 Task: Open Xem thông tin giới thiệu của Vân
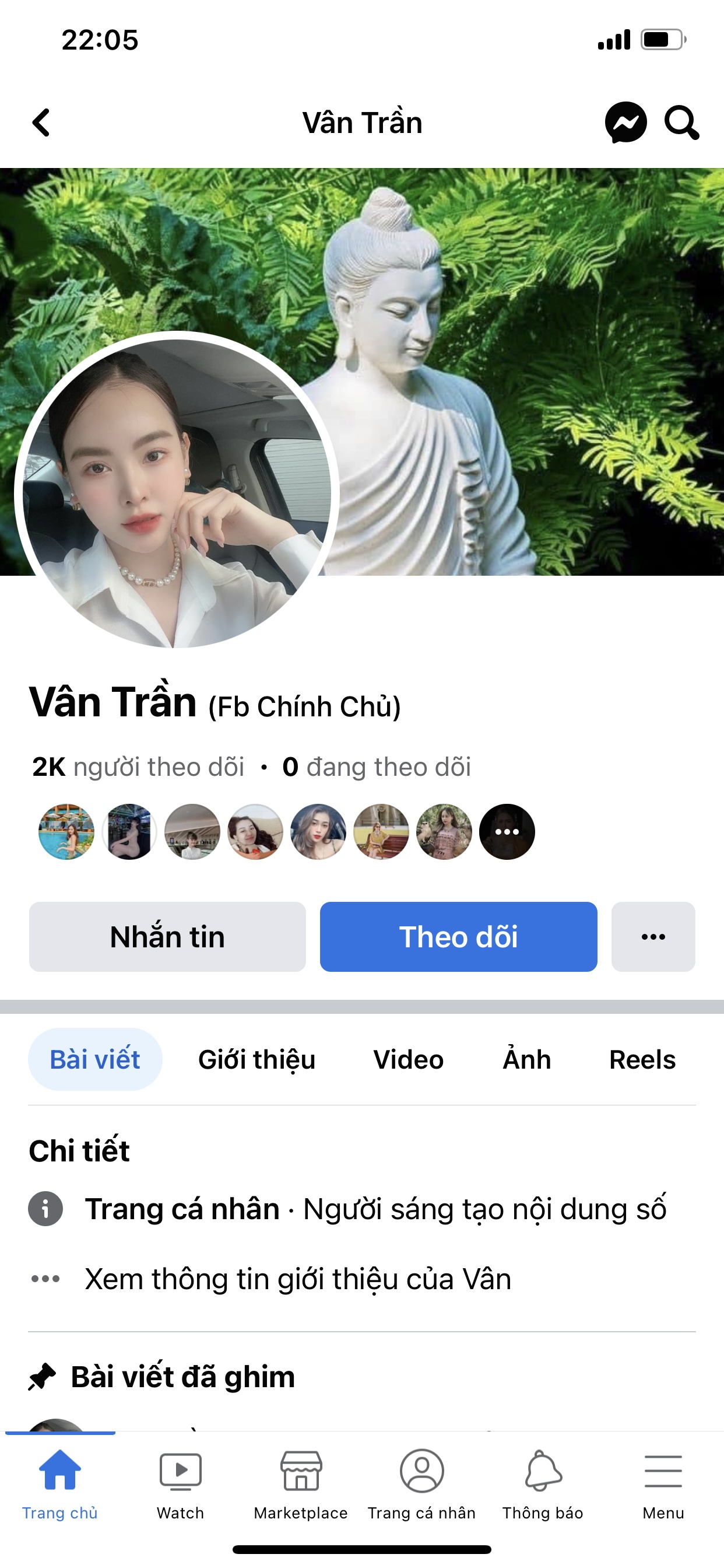297,1278
